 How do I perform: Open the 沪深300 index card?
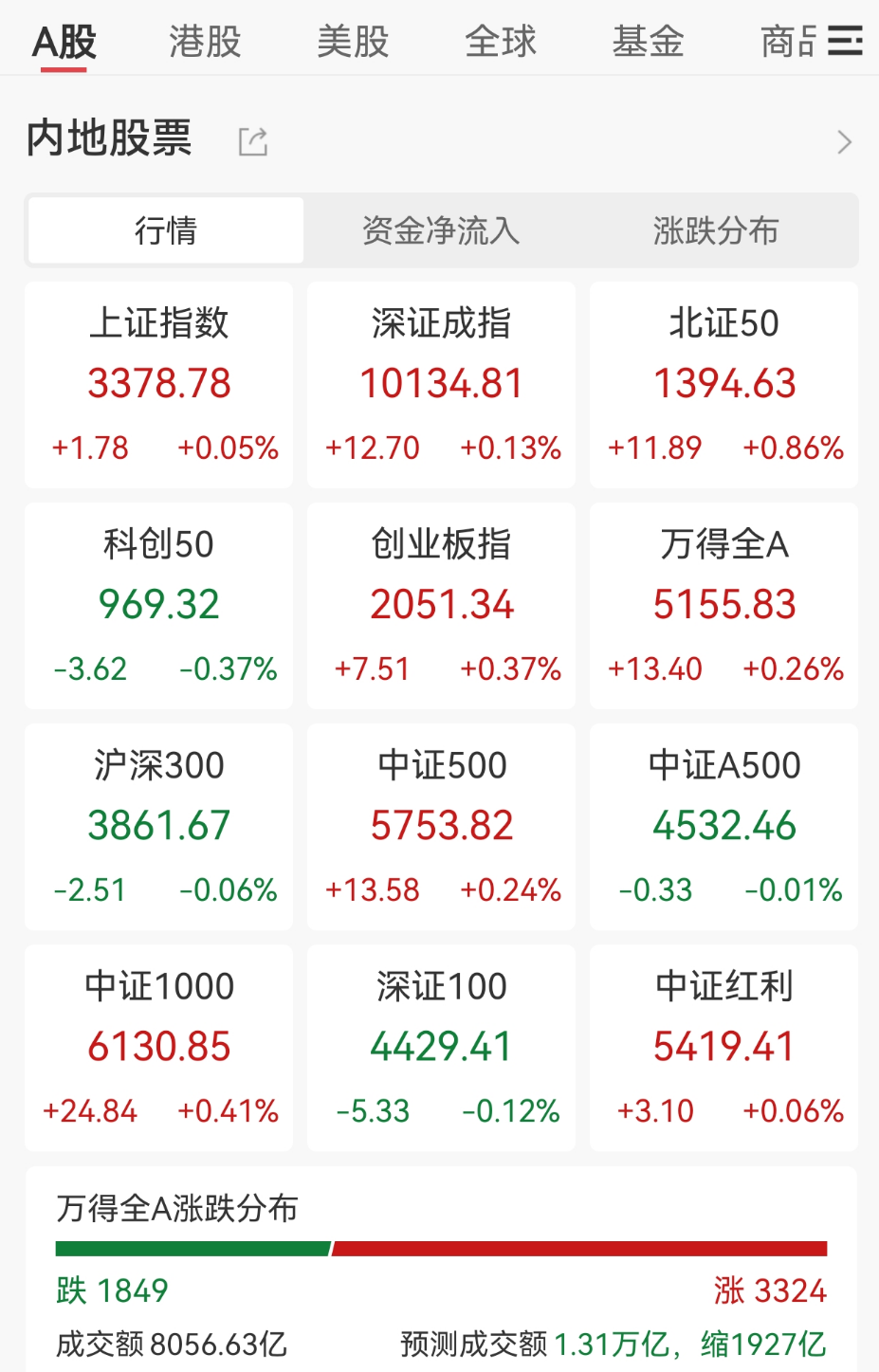tap(157, 826)
